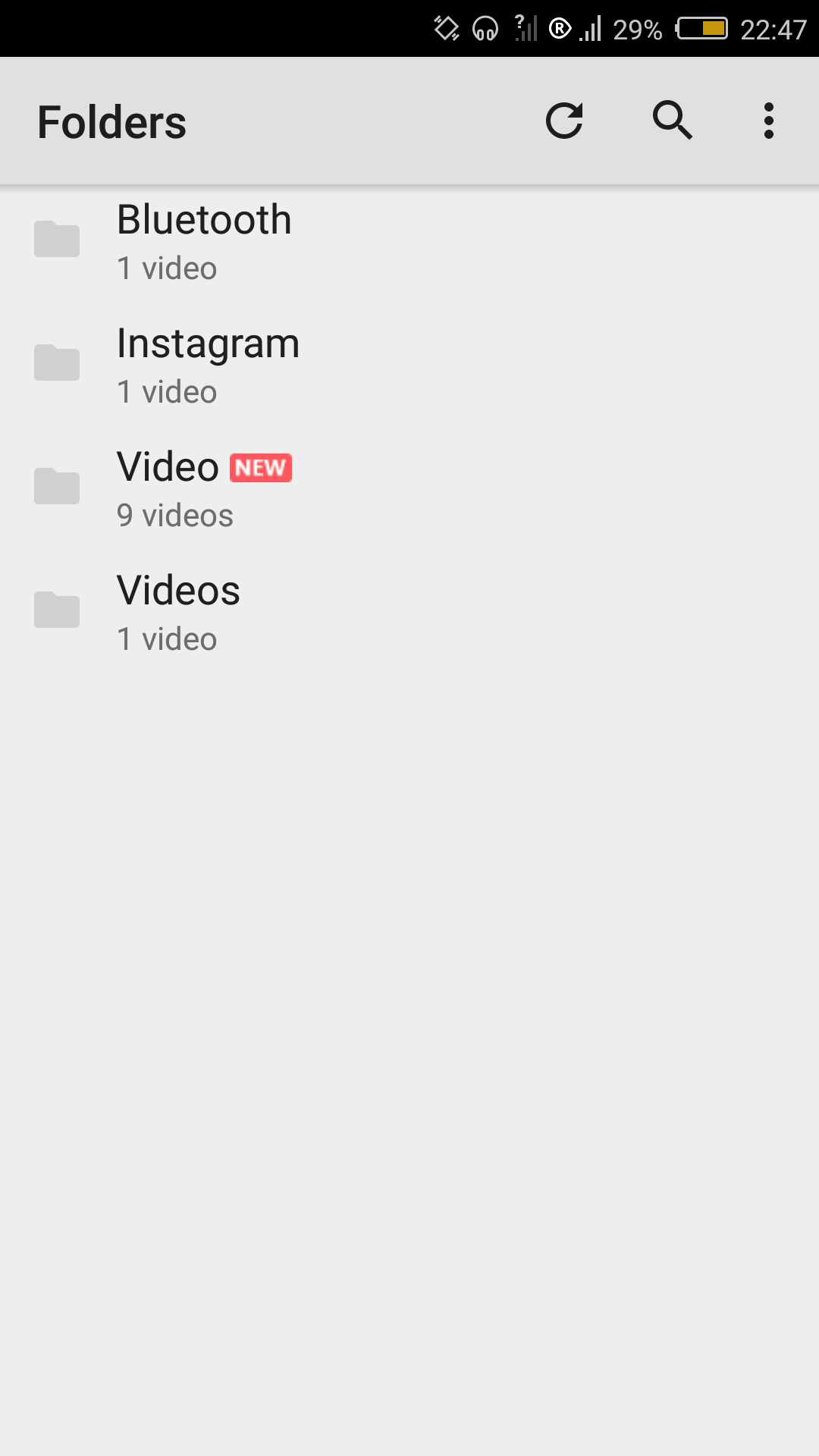Image resolution: width=819 pixels, height=1456 pixels.
Task: Refresh the folders list
Action: (564, 121)
